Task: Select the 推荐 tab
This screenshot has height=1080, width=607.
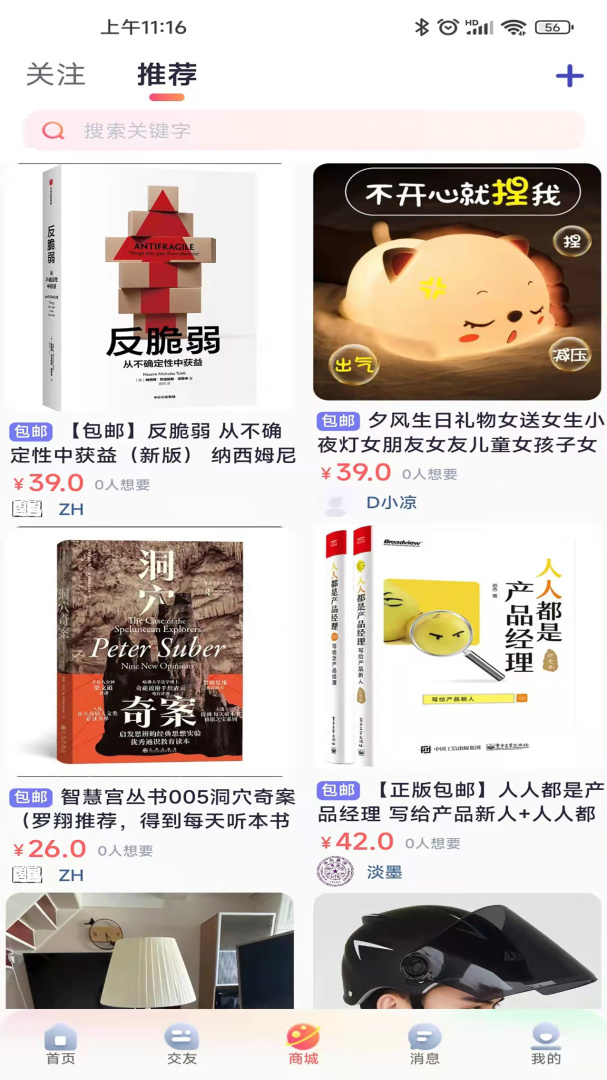Action: click(x=167, y=75)
